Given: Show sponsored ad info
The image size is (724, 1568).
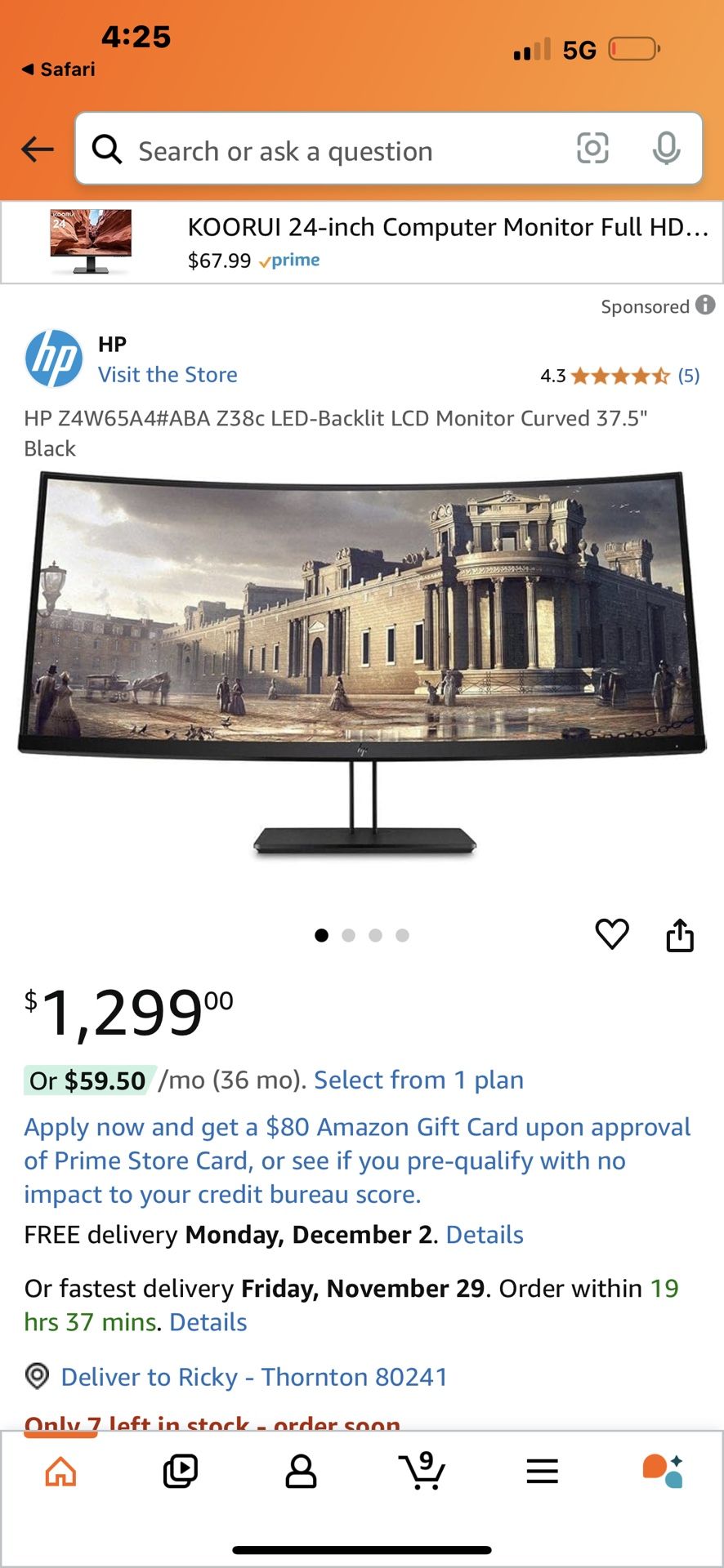Looking at the screenshot, I should coord(705,305).
